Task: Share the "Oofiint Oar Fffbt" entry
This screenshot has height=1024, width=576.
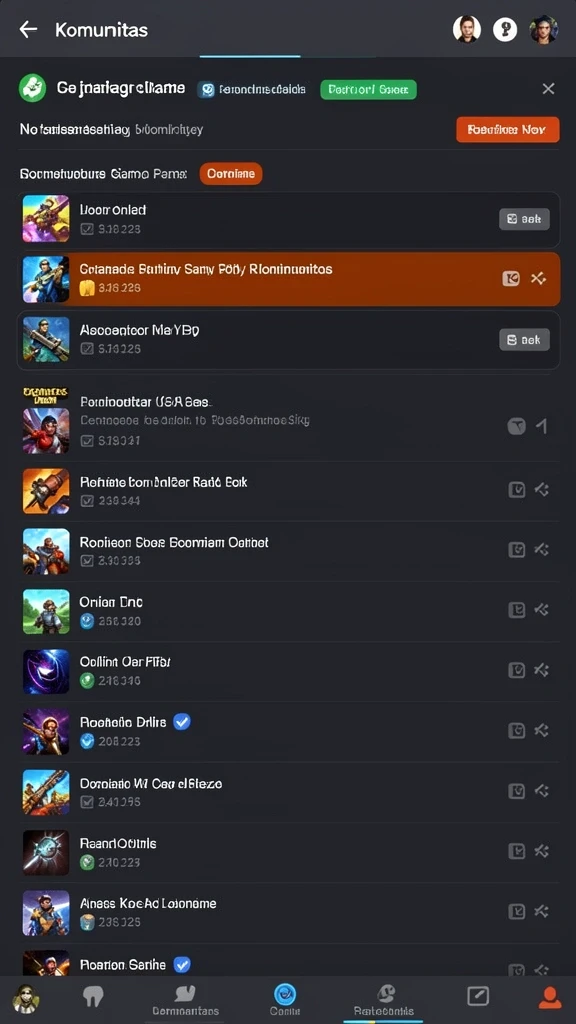Action: pyautogui.click(x=541, y=670)
